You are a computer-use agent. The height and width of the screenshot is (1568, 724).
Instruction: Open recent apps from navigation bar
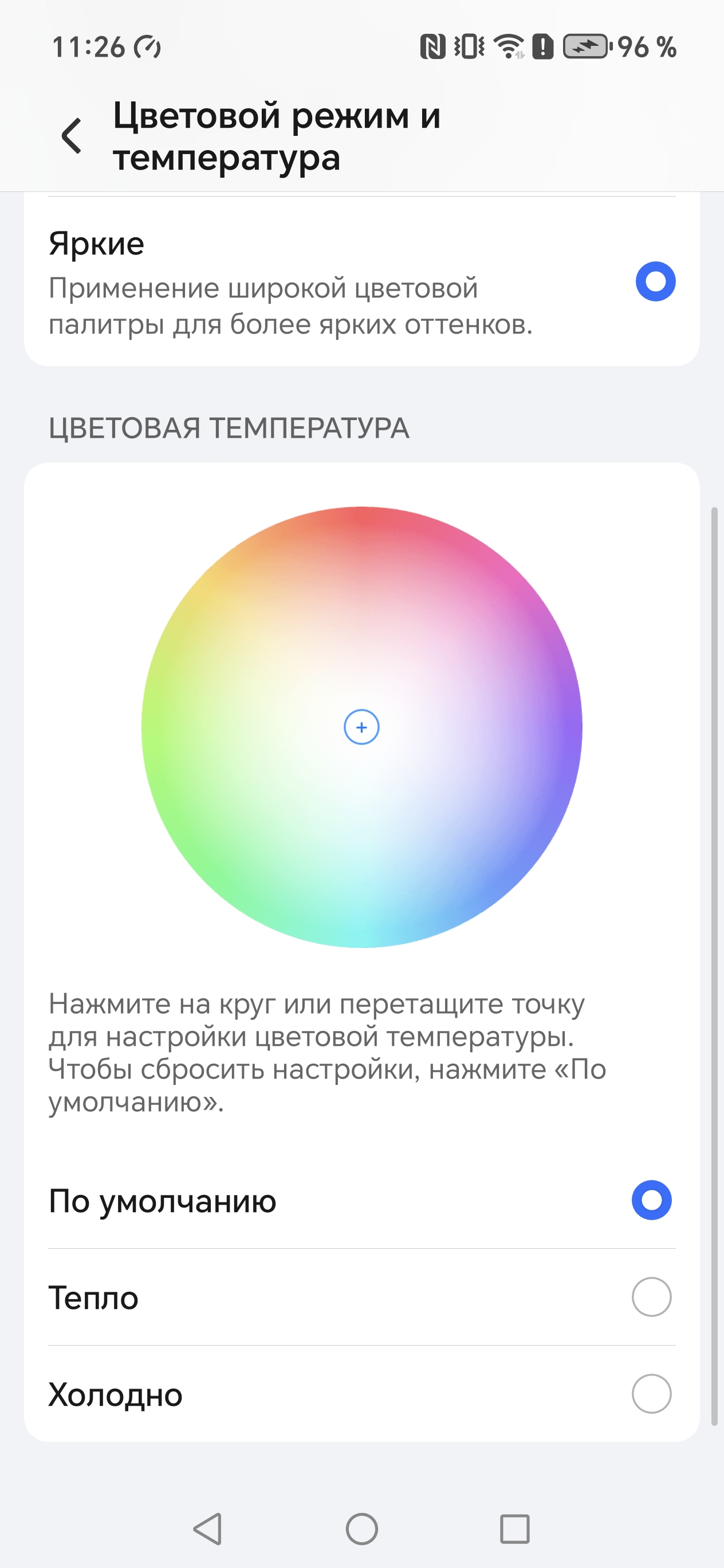click(514, 1528)
